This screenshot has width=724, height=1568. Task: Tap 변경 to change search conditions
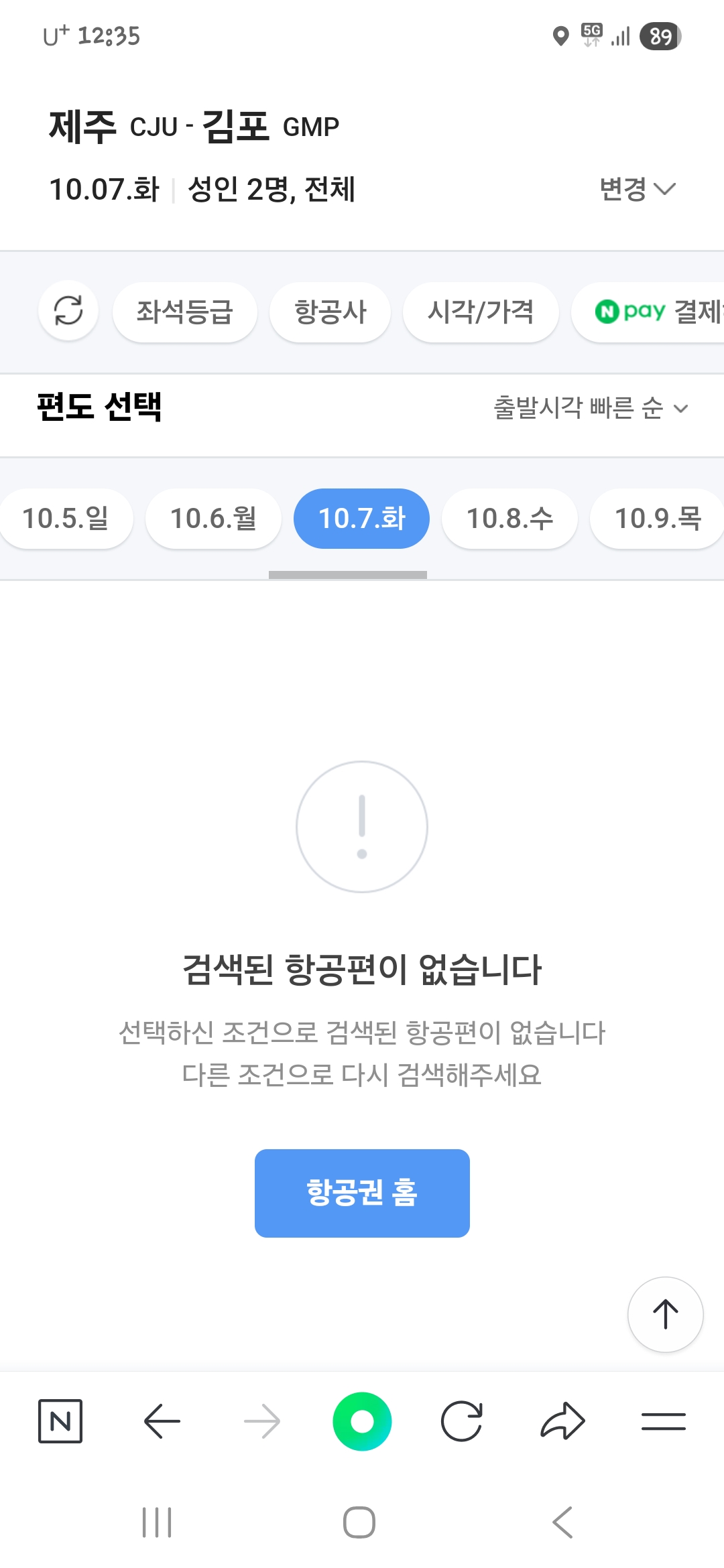pyautogui.click(x=637, y=189)
